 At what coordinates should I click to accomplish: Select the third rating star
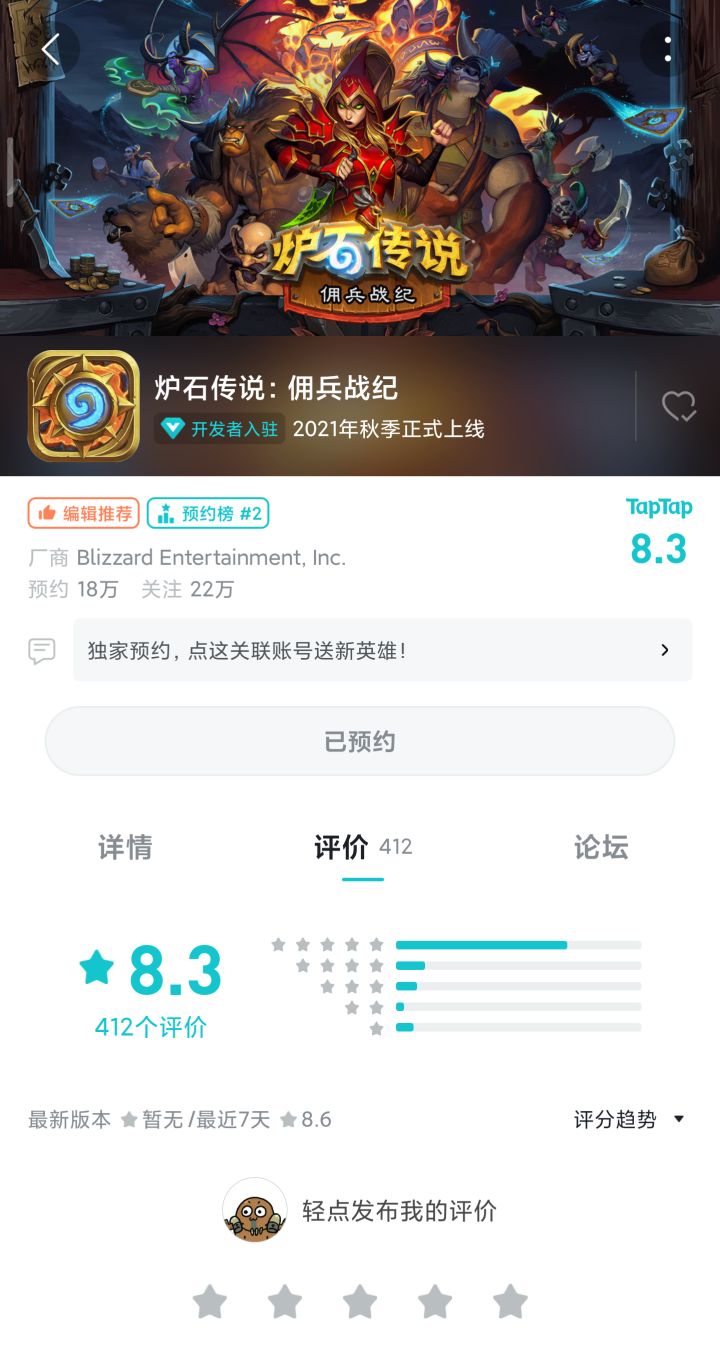[360, 1302]
